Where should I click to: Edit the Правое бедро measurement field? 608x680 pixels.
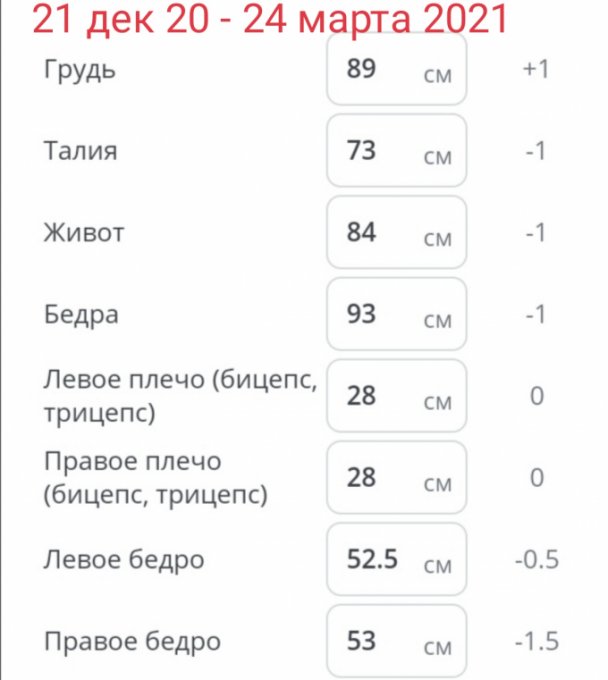click(x=396, y=640)
